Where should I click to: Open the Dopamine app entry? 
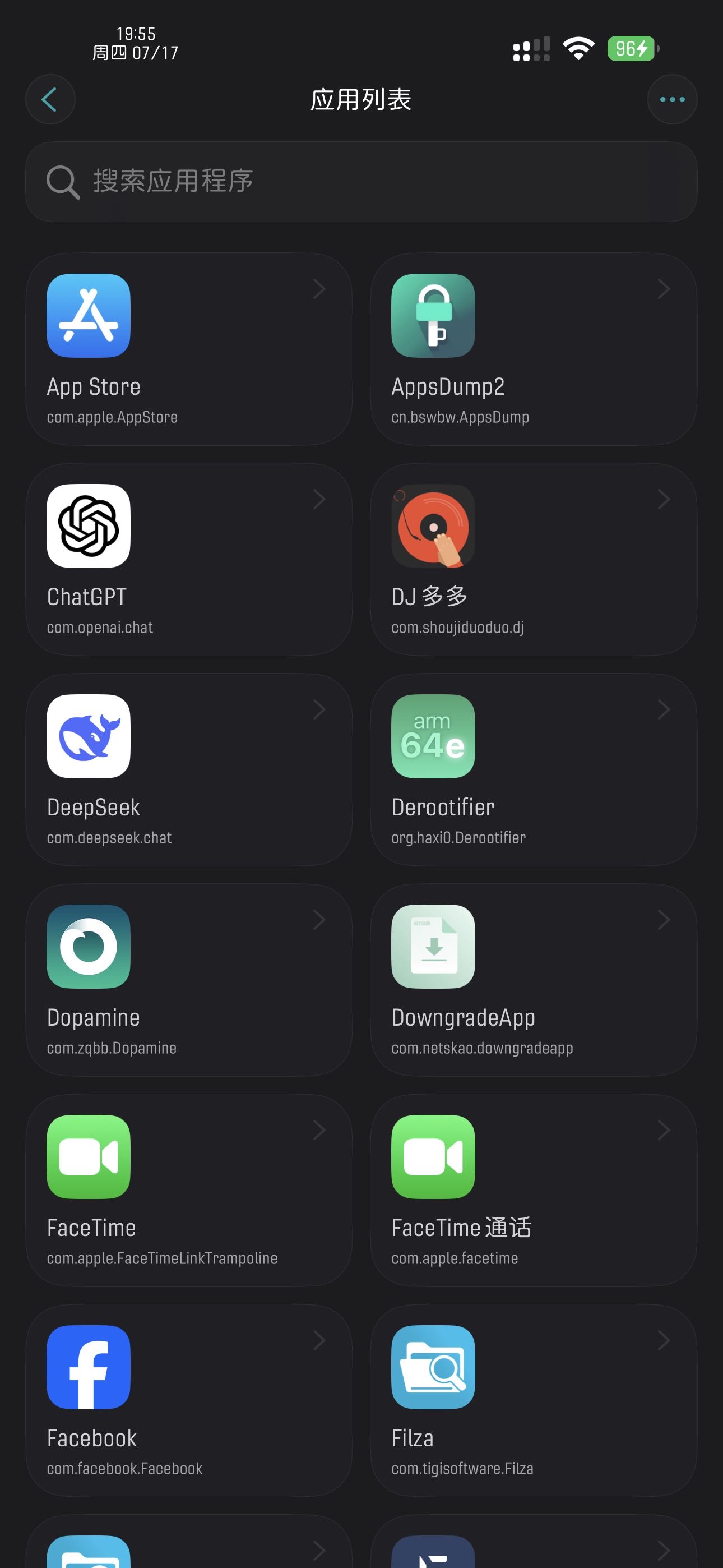click(x=189, y=979)
